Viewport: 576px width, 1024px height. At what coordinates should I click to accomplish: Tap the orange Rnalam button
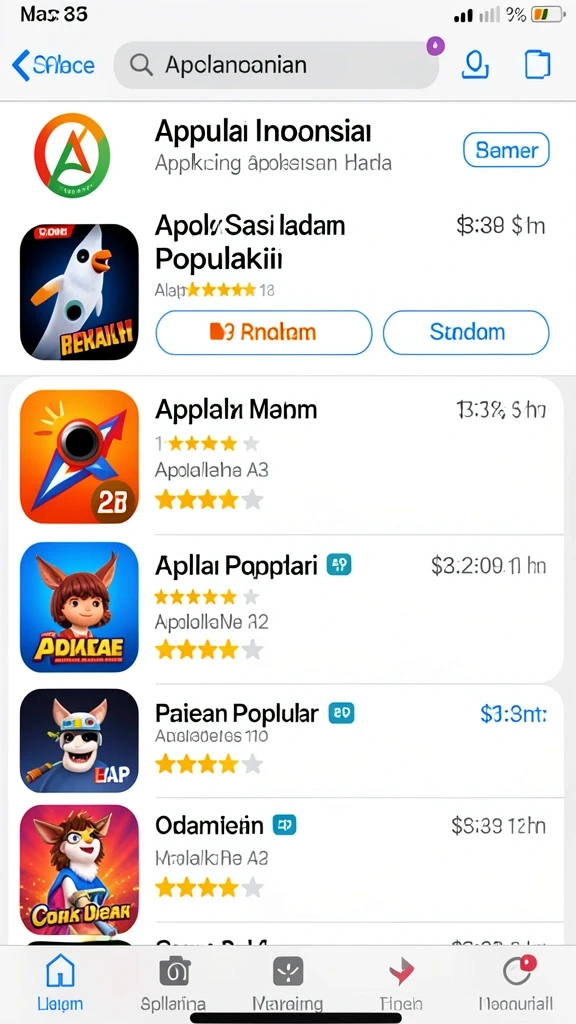point(264,332)
